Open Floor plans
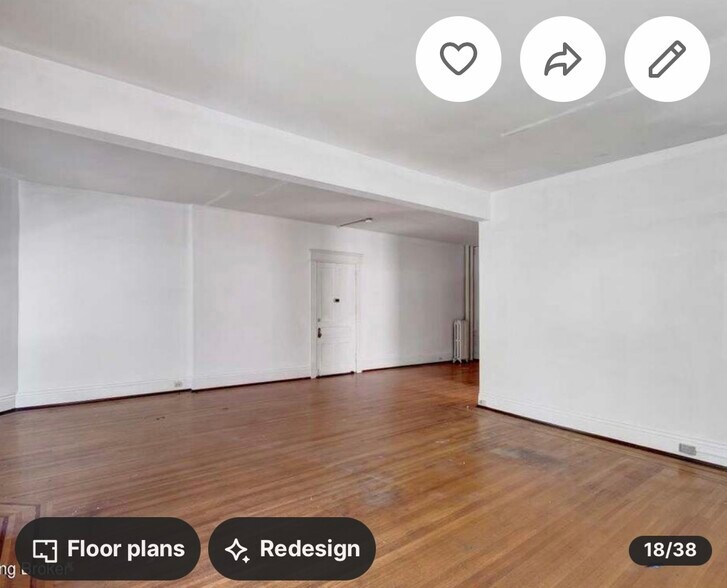 coord(108,549)
